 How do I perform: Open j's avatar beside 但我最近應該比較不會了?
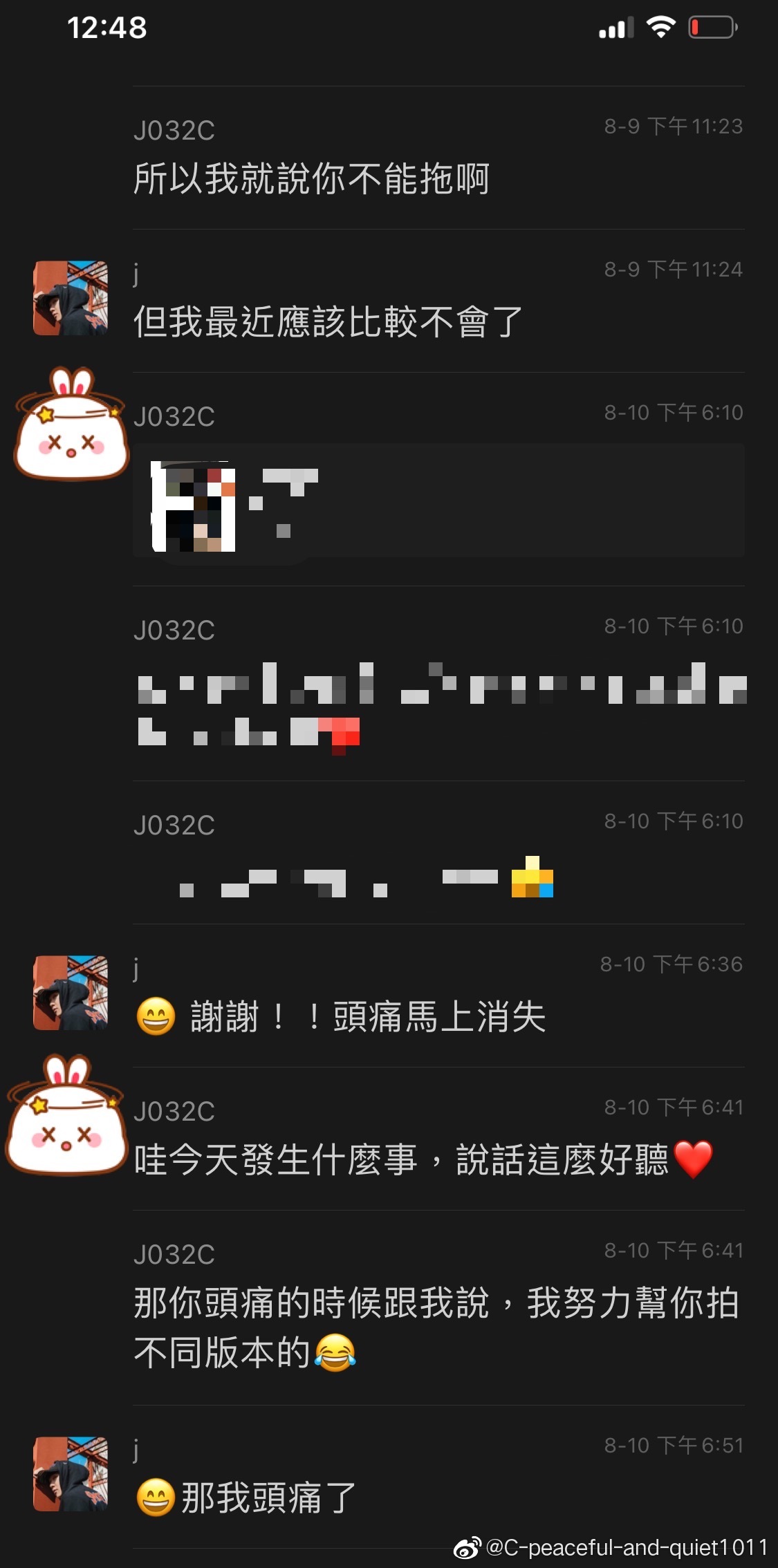(x=71, y=298)
